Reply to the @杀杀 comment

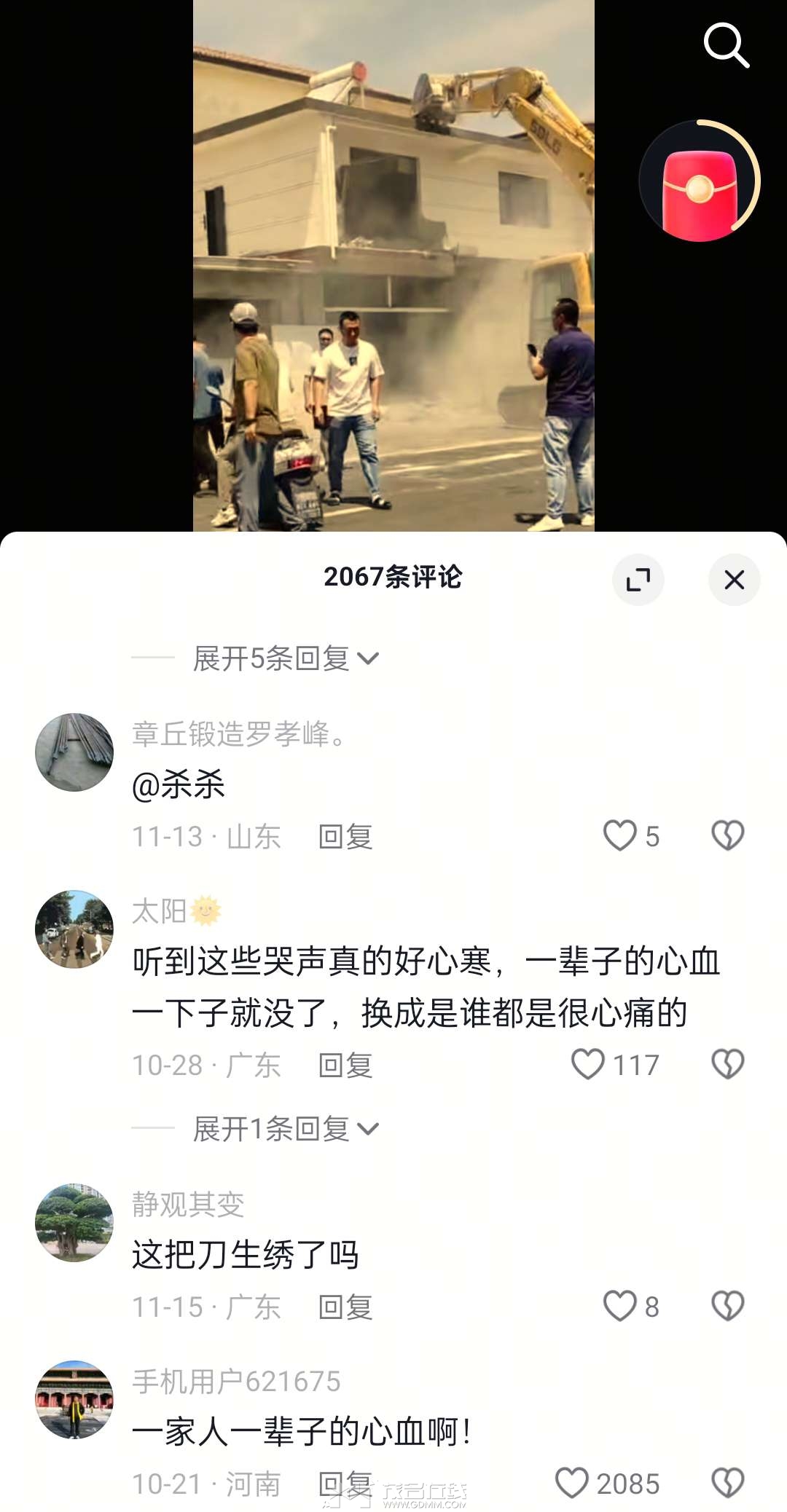[x=345, y=837]
